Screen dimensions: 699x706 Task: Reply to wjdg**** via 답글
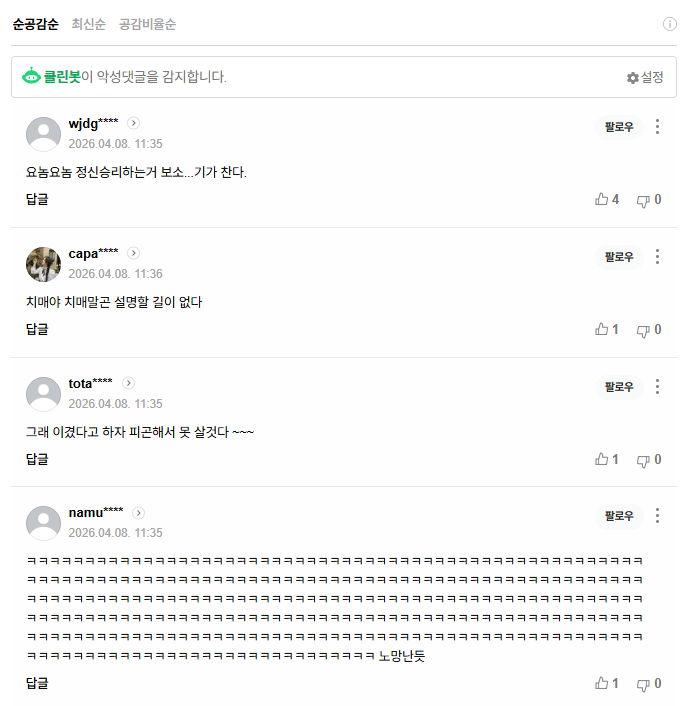[37, 199]
